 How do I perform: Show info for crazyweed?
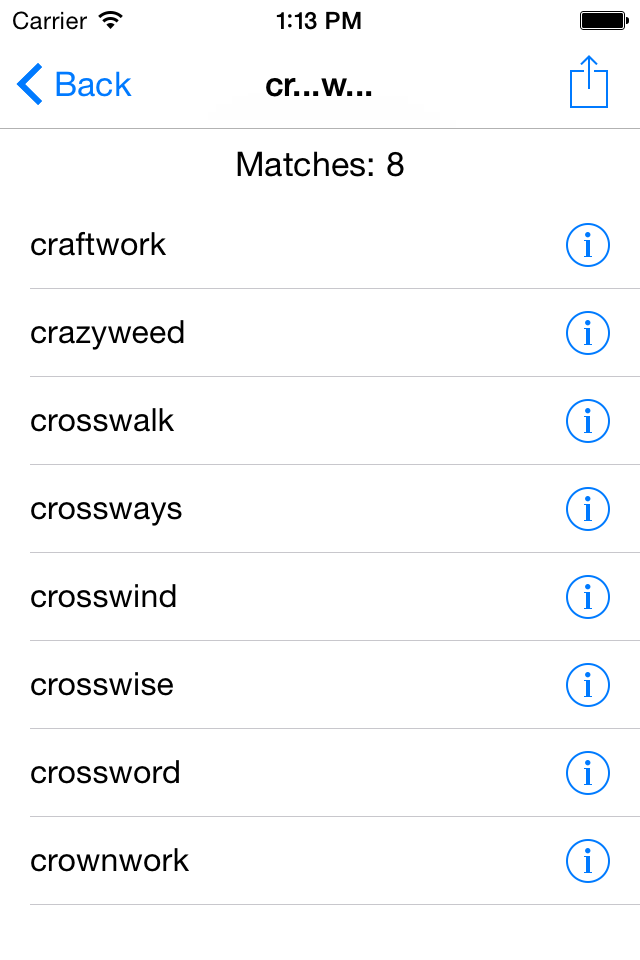[588, 332]
